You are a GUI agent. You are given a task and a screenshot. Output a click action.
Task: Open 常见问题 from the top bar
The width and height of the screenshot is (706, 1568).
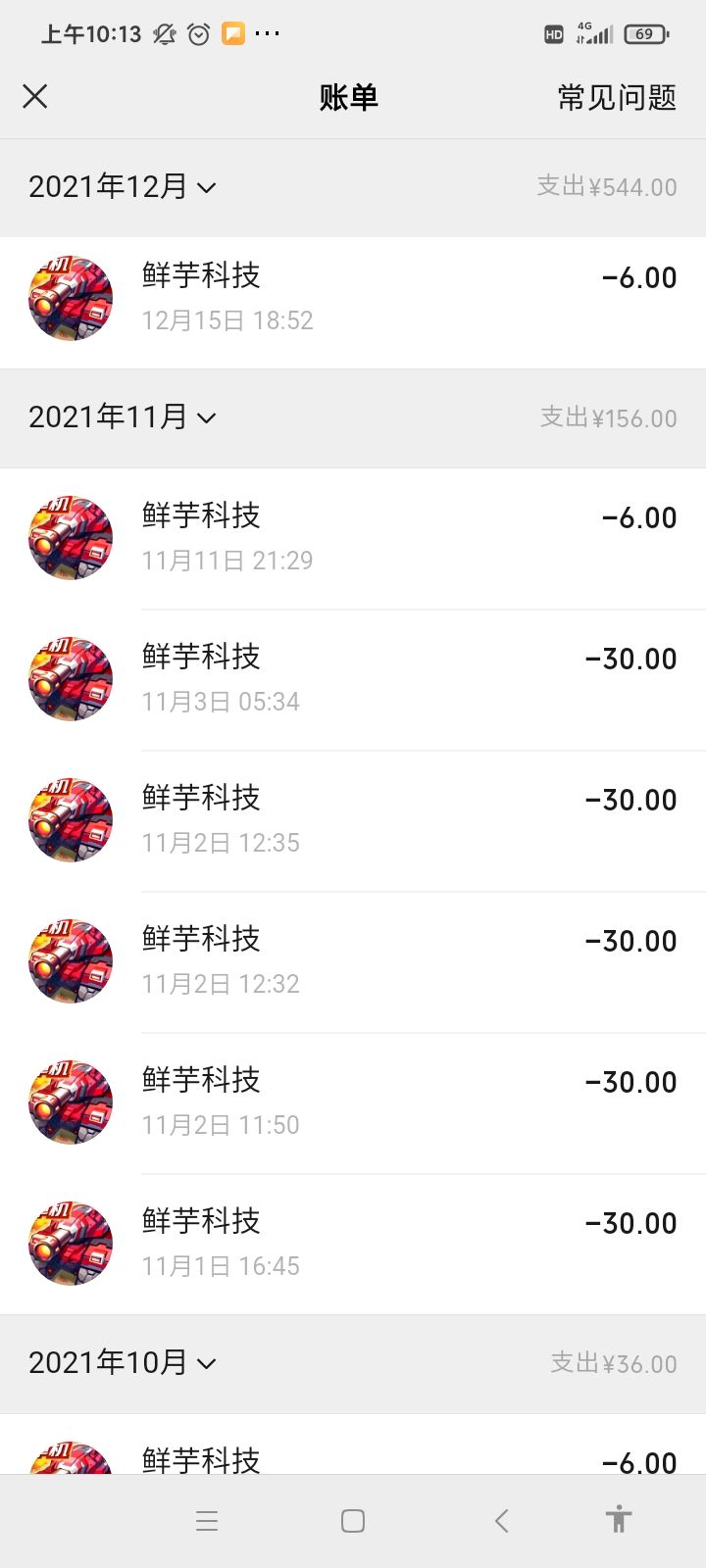(x=613, y=97)
